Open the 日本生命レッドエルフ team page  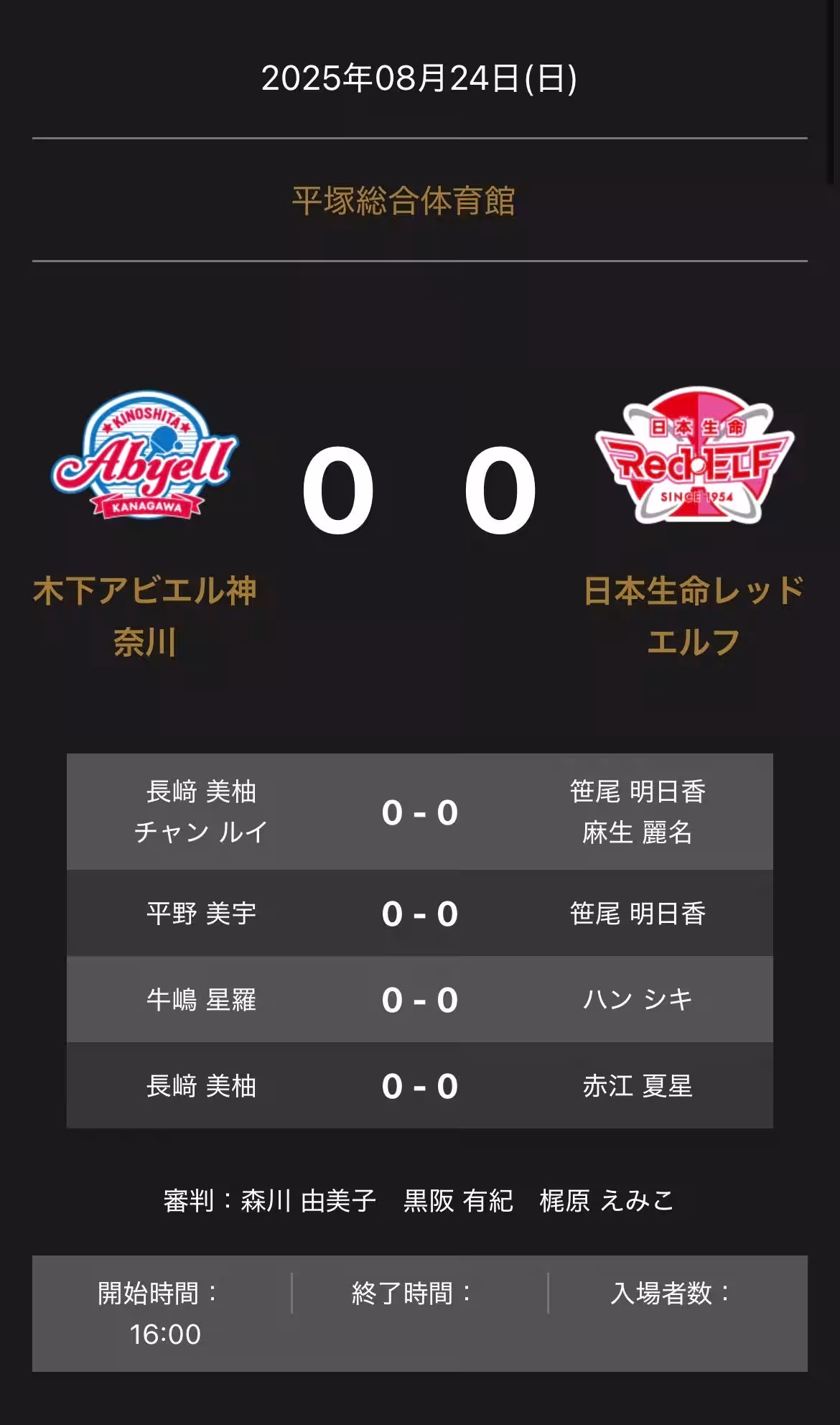(x=693, y=616)
